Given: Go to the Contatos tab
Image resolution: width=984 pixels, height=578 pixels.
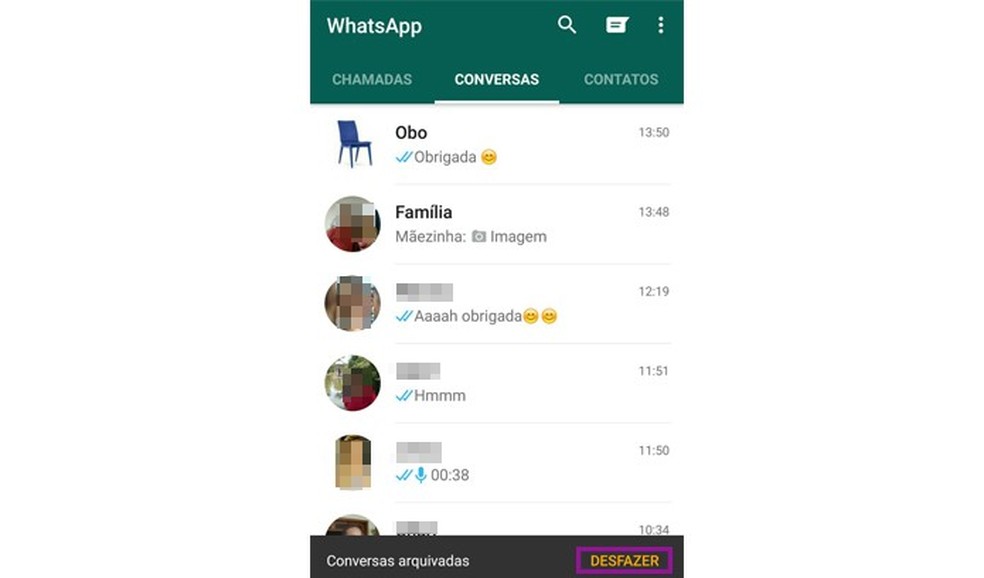Looking at the screenshot, I should (621, 80).
